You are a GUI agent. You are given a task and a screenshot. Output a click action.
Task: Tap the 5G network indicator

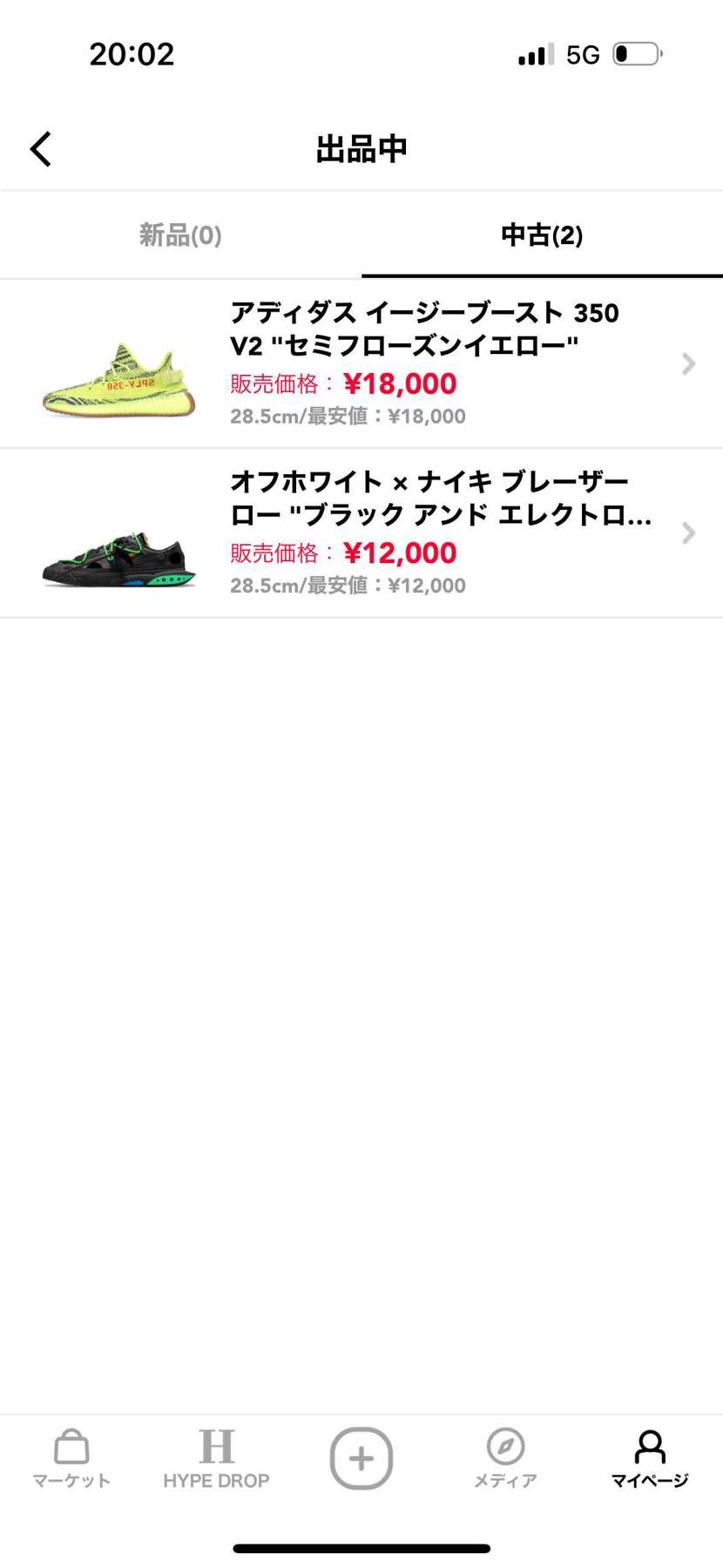[585, 53]
